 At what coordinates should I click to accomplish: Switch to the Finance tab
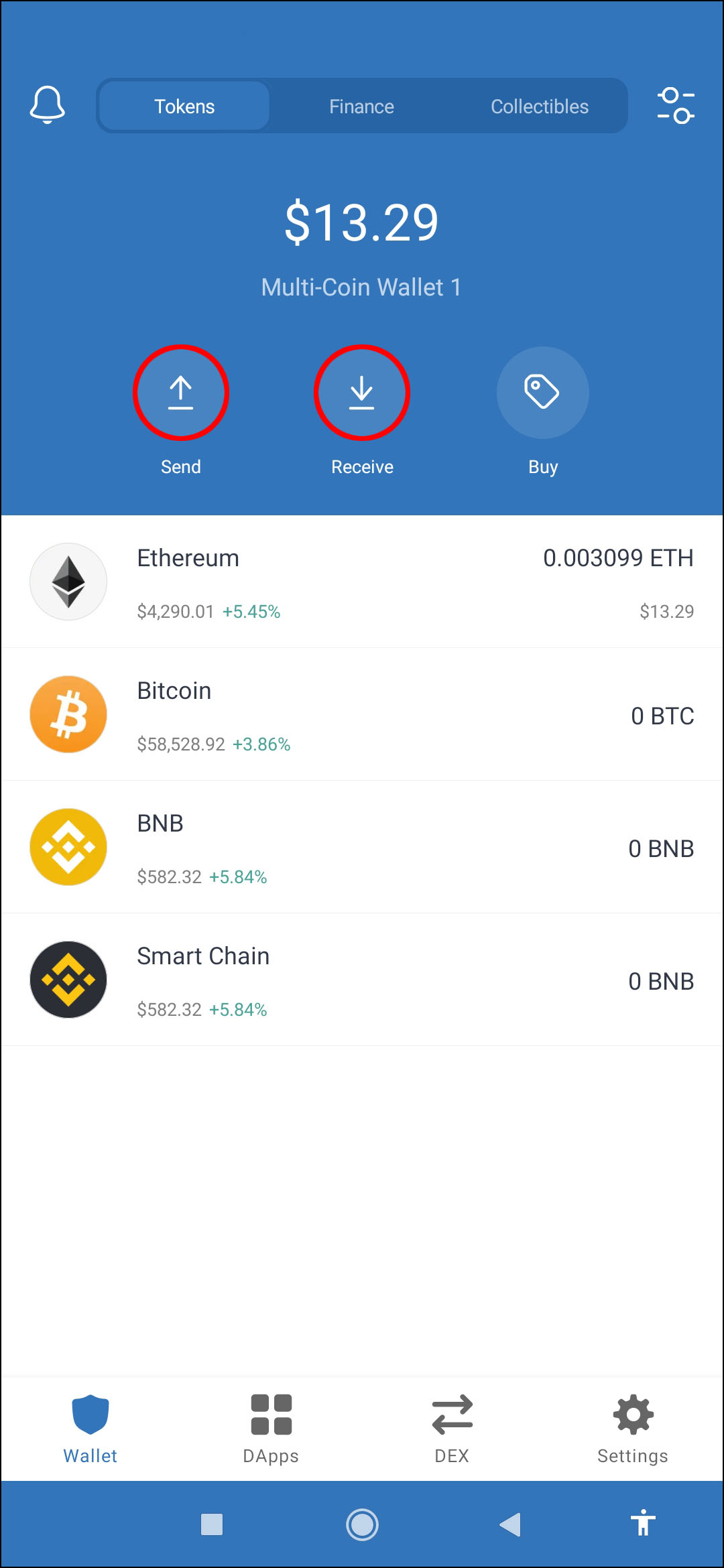pos(361,106)
